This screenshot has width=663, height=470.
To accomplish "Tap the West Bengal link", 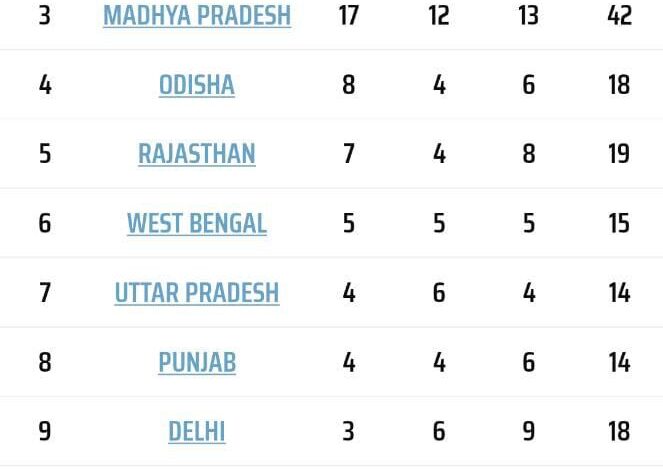I will click(197, 223).
